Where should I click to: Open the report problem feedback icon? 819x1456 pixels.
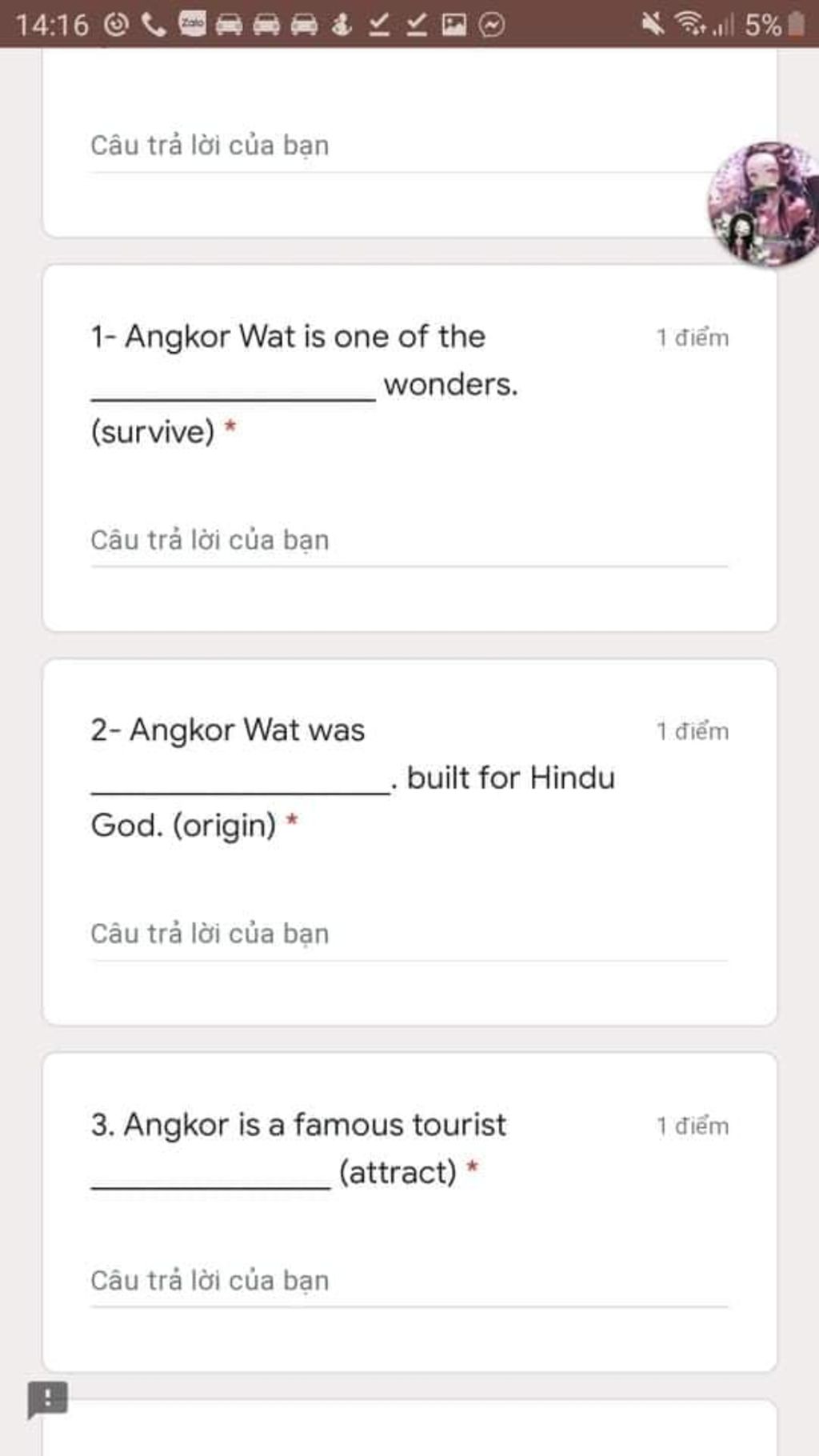(48, 1398)
